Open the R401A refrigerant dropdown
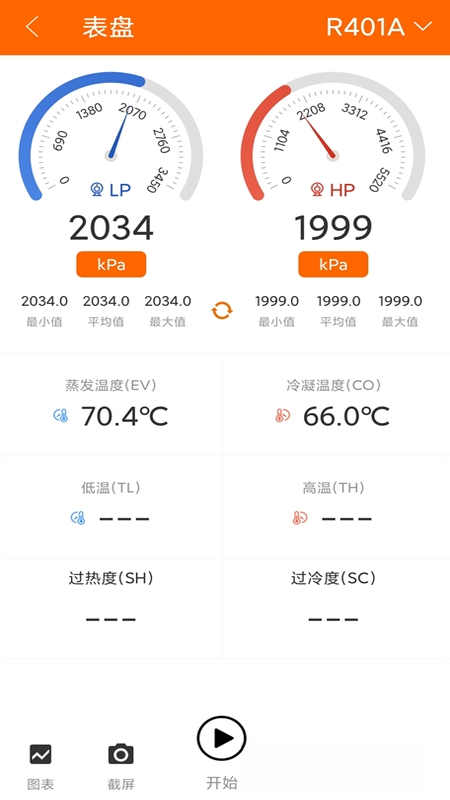The width and height of the screenshot is (450, 800). click(379, 27)
